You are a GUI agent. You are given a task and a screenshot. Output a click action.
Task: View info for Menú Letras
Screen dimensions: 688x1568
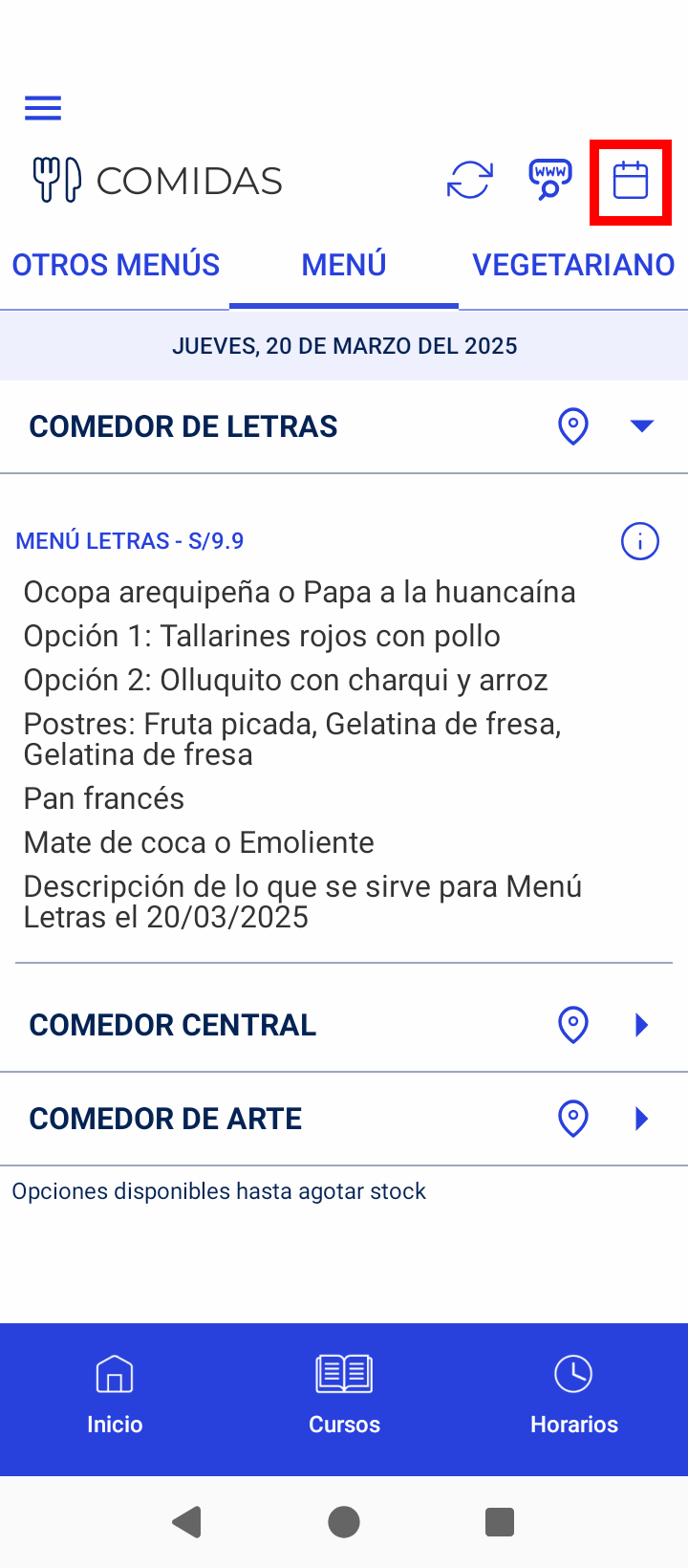tap(640, 541)
